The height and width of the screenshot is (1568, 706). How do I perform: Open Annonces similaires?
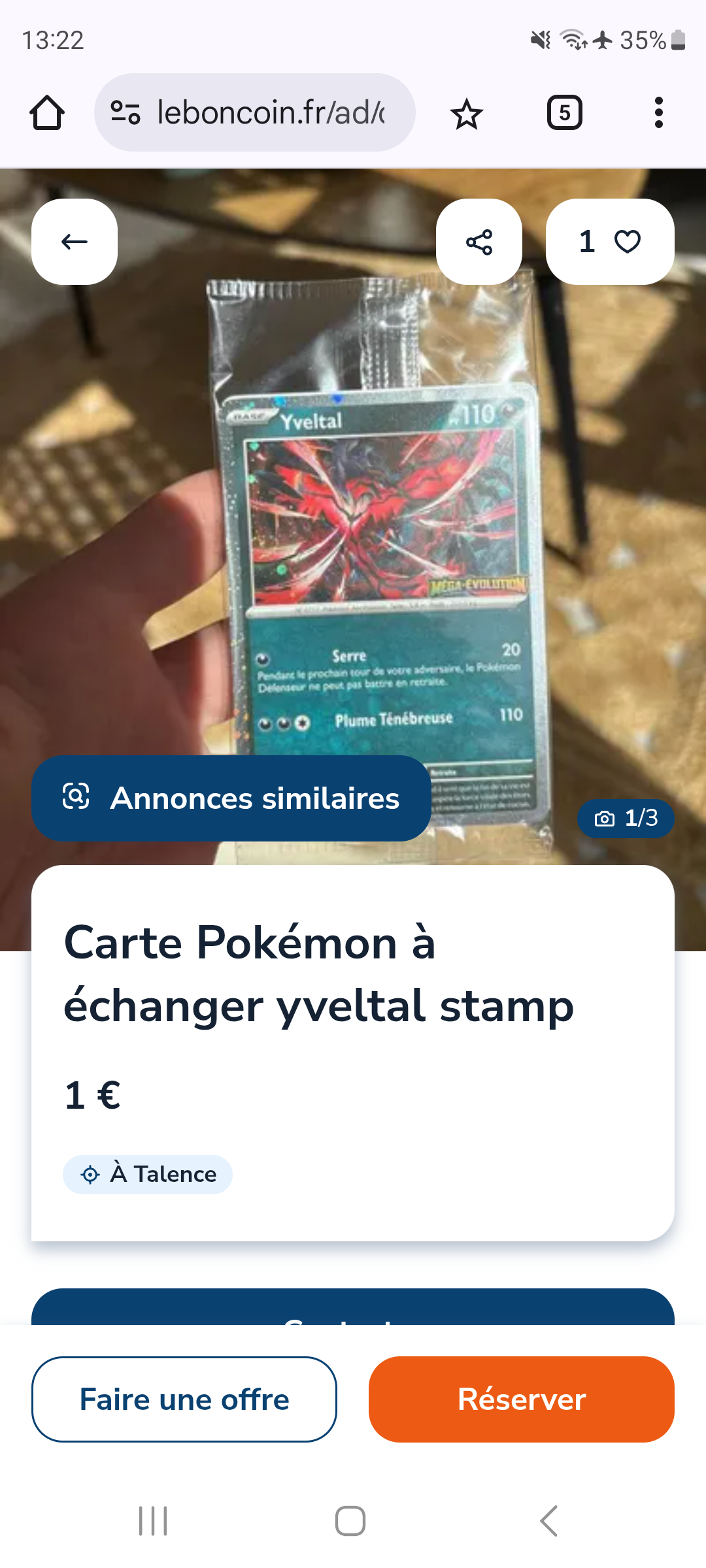click(231, 798)
